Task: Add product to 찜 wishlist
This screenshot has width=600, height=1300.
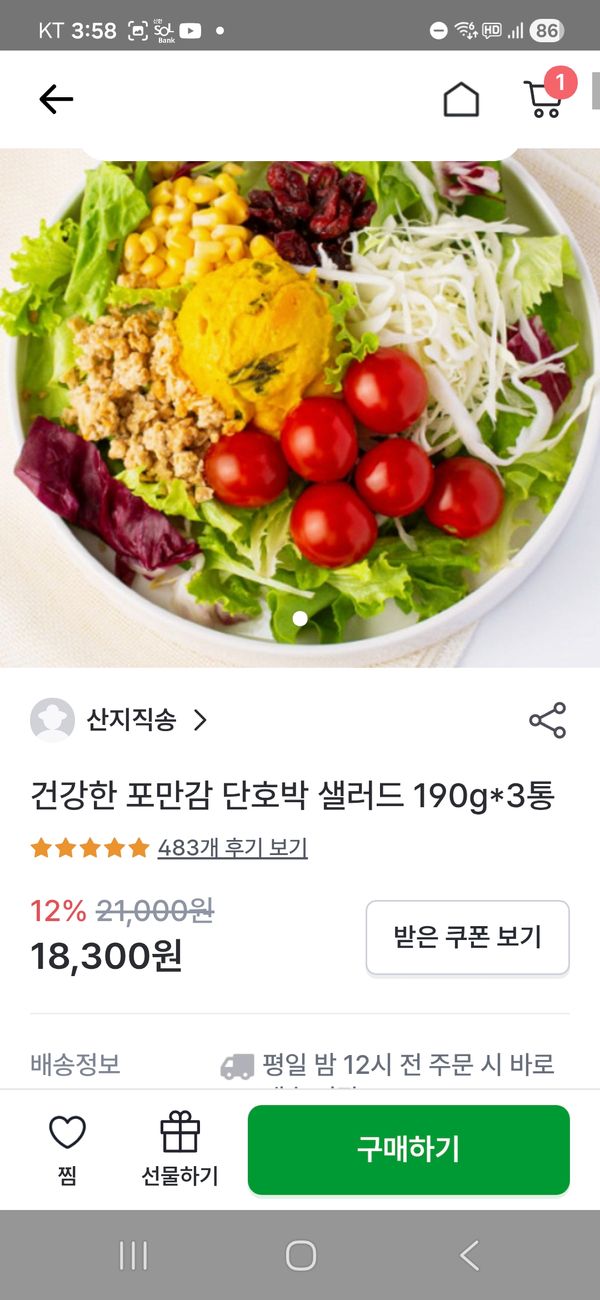Action: (67, 1150)
